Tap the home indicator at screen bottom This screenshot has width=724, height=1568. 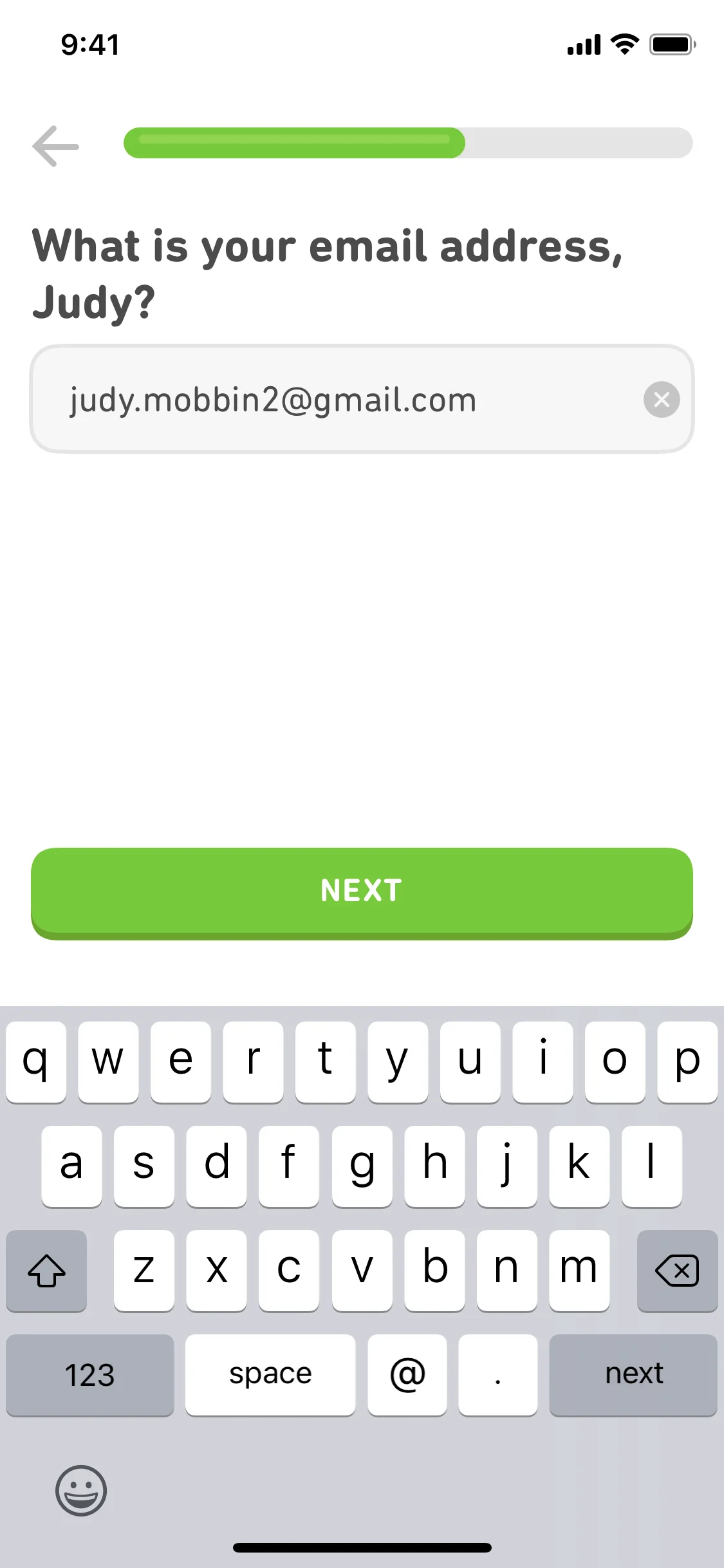coord(362,1548)
